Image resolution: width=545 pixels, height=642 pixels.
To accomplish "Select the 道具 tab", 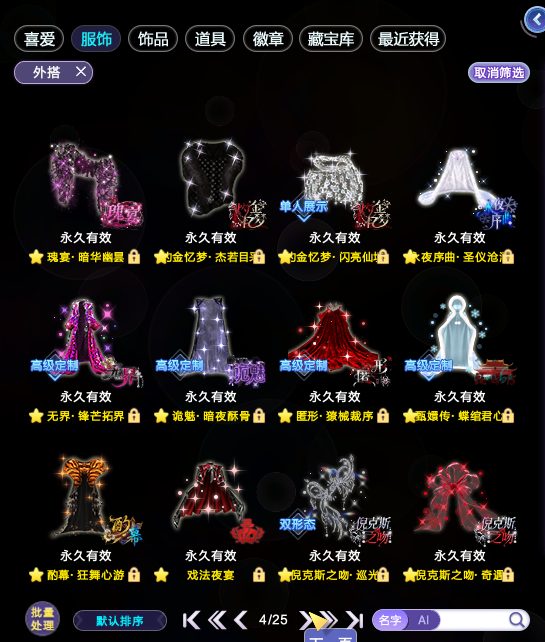I will [210, 39].
